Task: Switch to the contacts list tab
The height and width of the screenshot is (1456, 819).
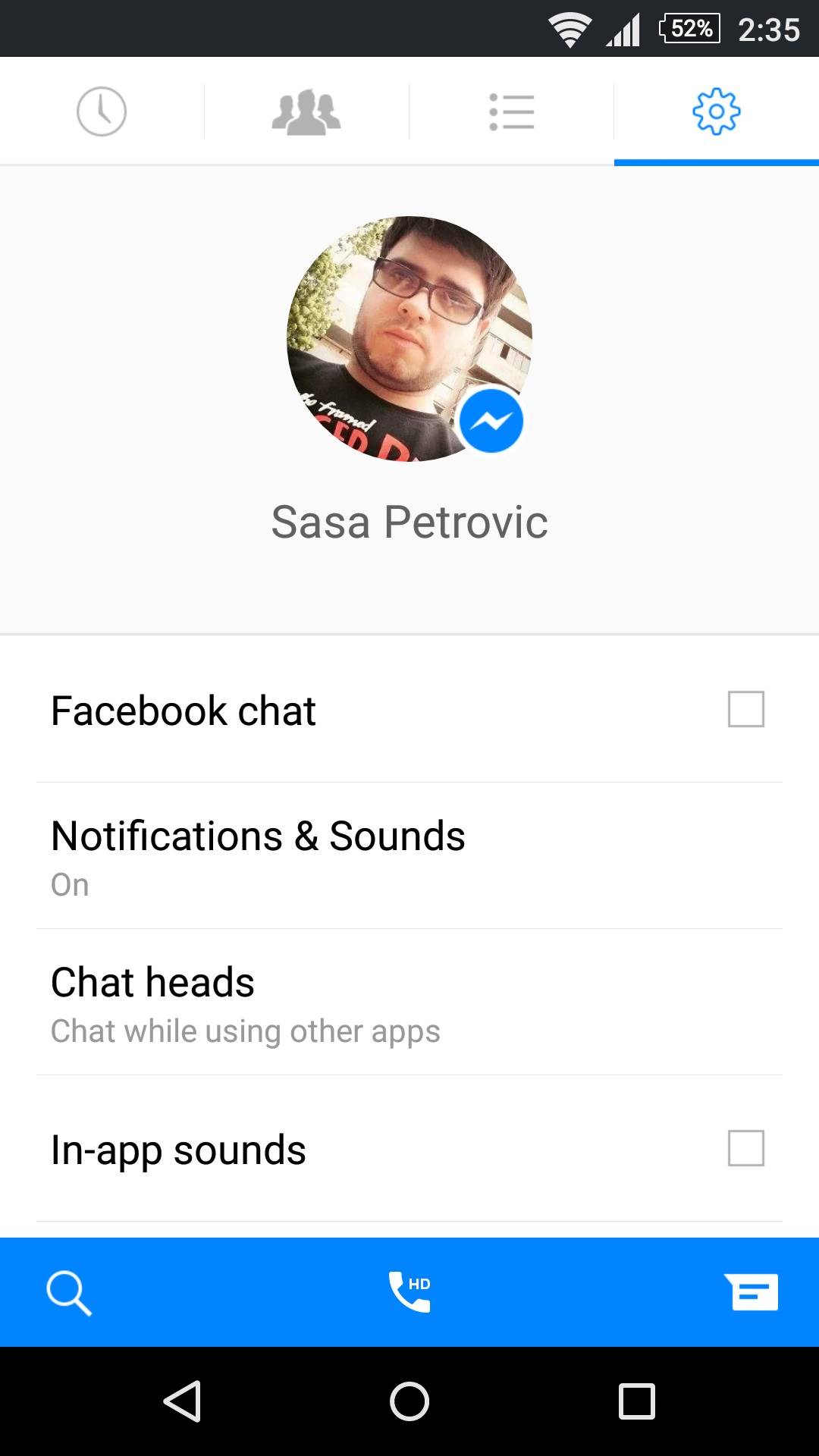Action: point(512,111)
